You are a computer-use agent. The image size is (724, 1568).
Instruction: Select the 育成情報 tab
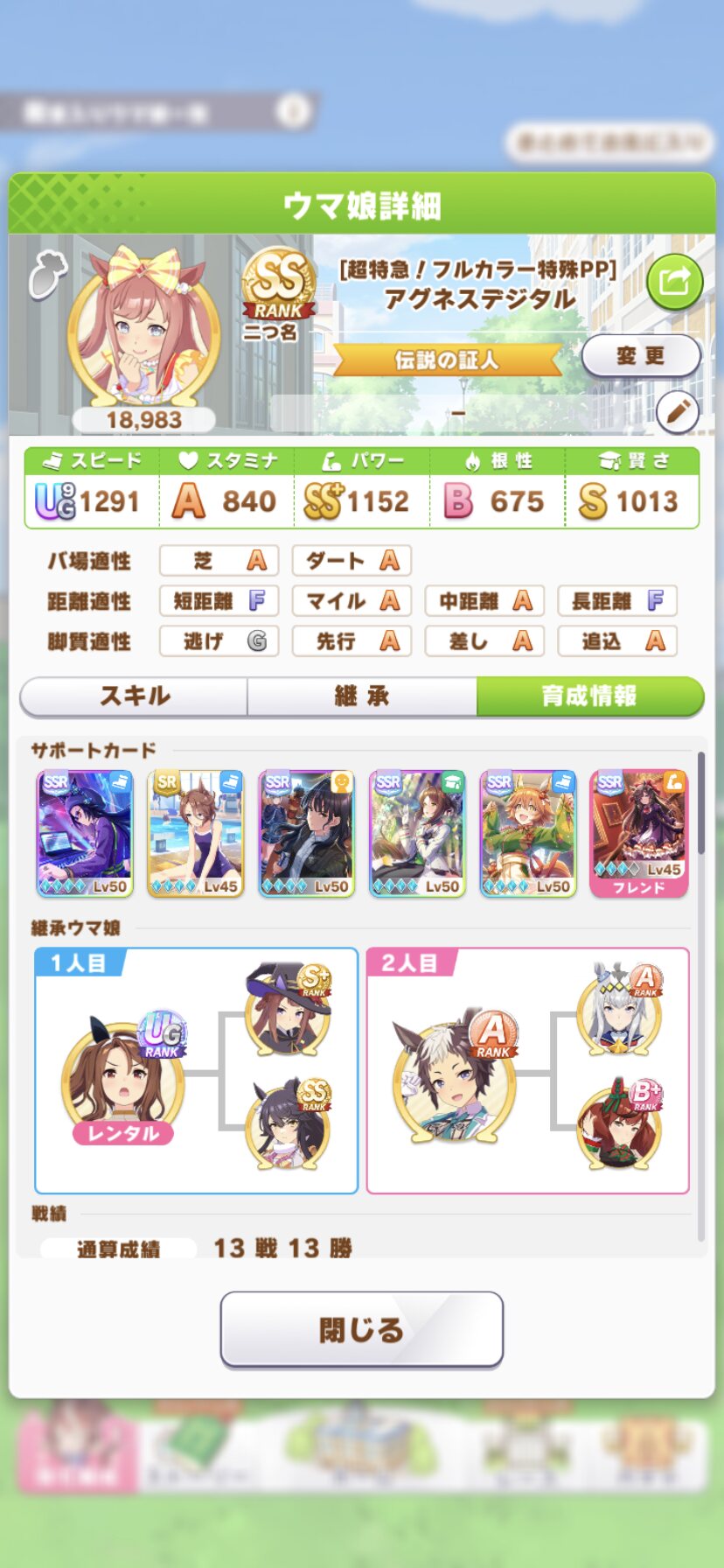tap(590, 696)
